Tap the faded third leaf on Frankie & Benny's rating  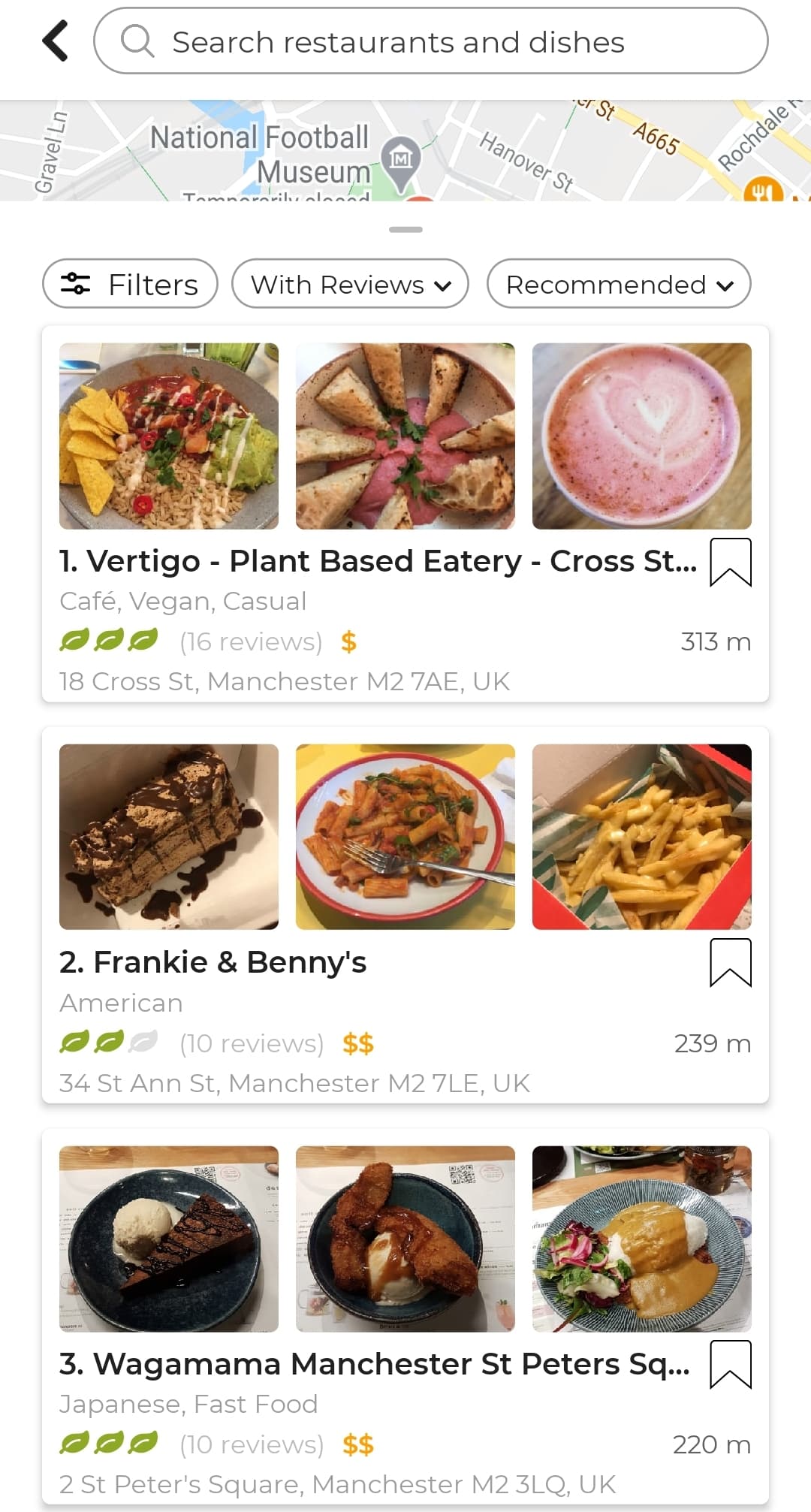coord(145,1042)
